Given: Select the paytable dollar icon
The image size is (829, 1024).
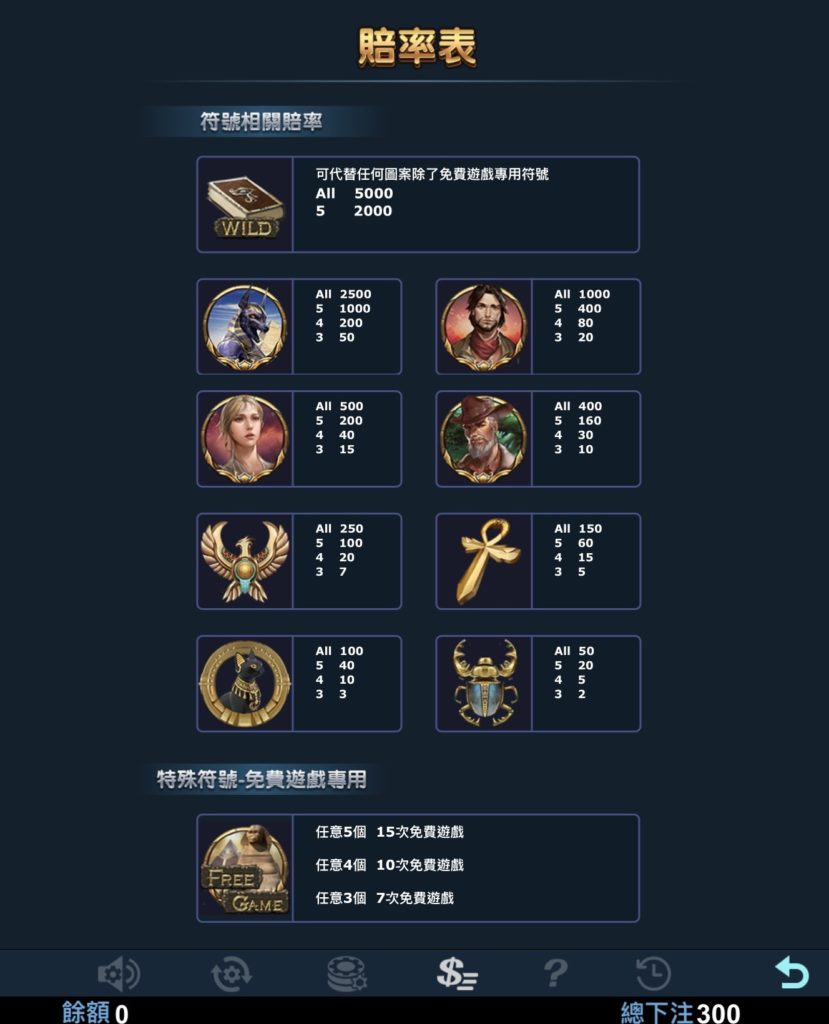Looking at the screenshot, I should pos(457,973).
